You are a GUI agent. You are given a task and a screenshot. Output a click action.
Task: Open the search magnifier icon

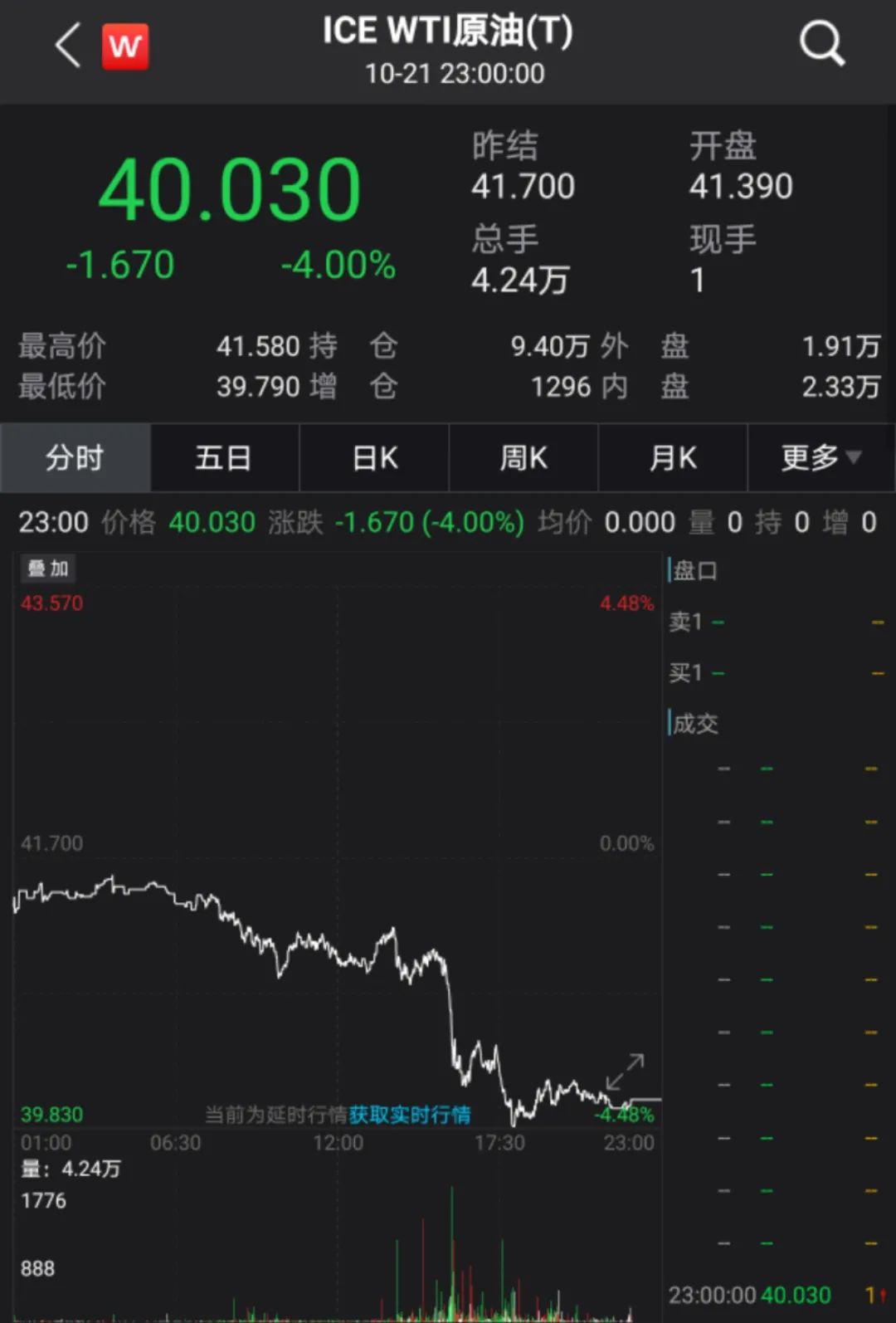click(821, 43)
